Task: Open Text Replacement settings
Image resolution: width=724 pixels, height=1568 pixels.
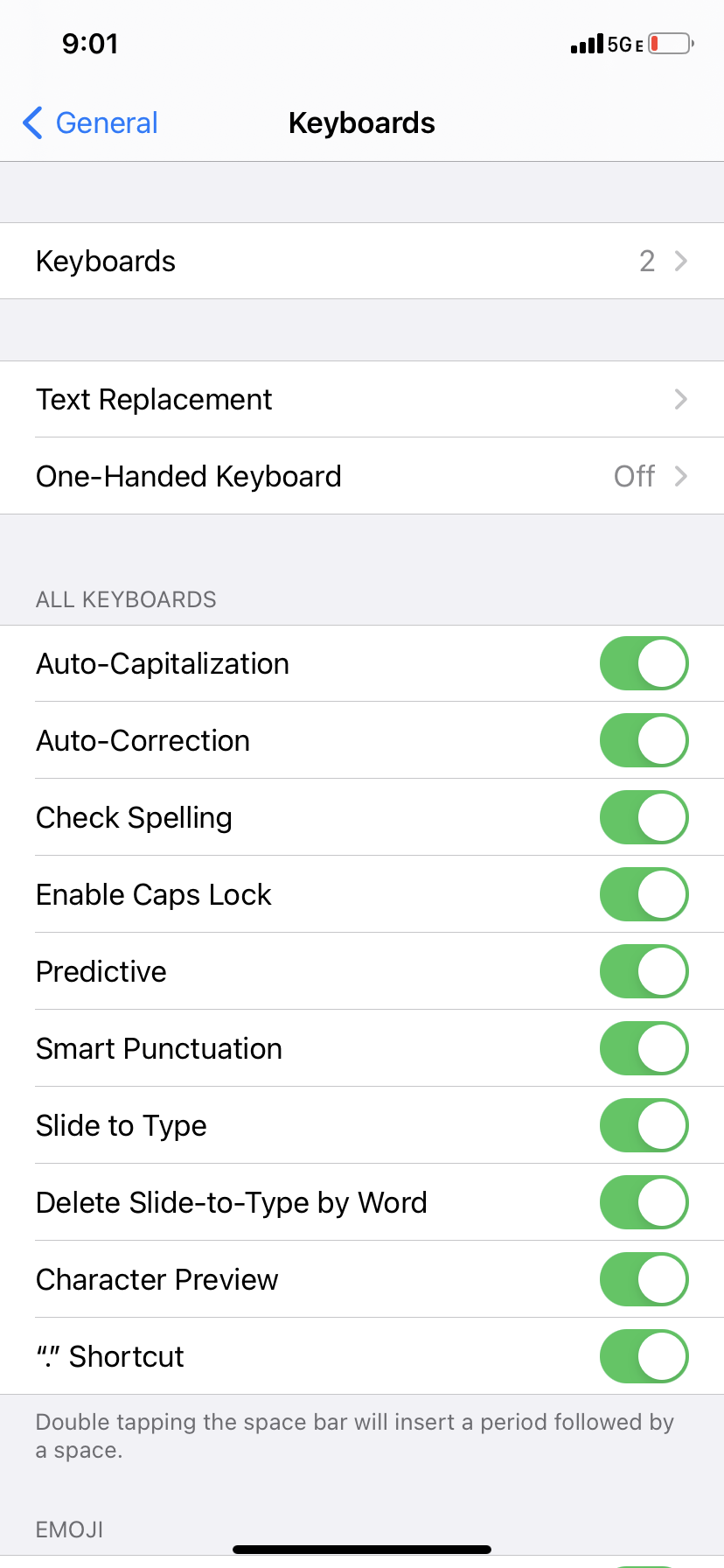Action: click(362, 399)
